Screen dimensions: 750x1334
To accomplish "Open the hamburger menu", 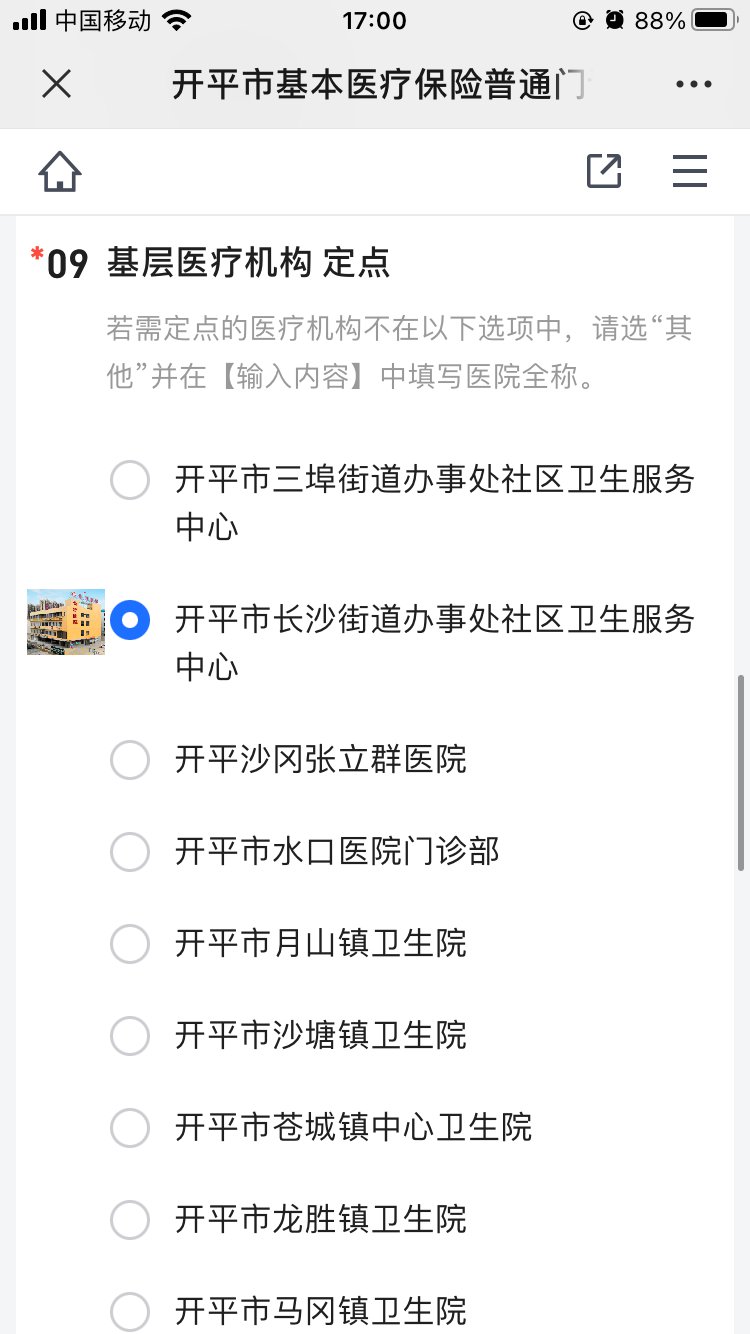I will pyautogui.click(x=690, y=172).
